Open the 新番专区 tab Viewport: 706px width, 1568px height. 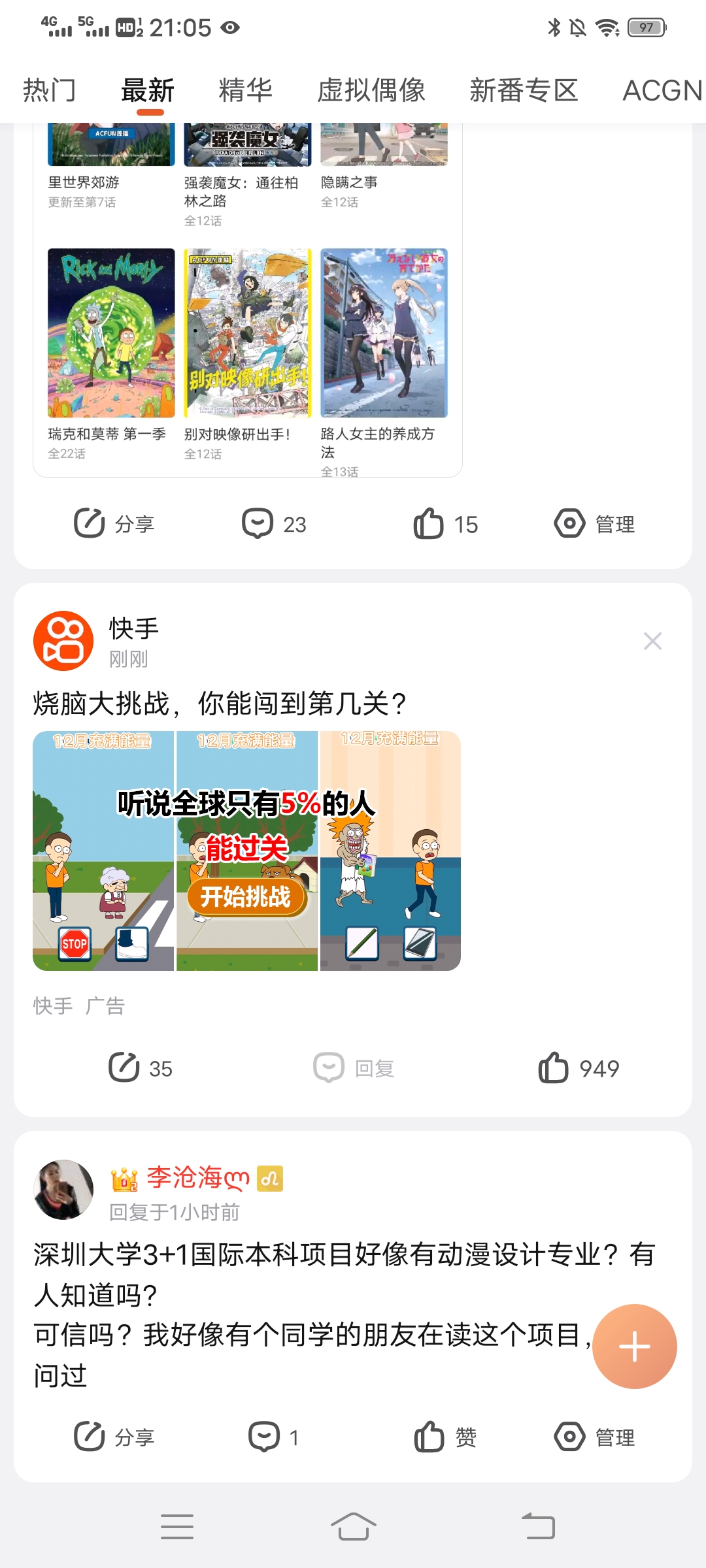(524, 90)
